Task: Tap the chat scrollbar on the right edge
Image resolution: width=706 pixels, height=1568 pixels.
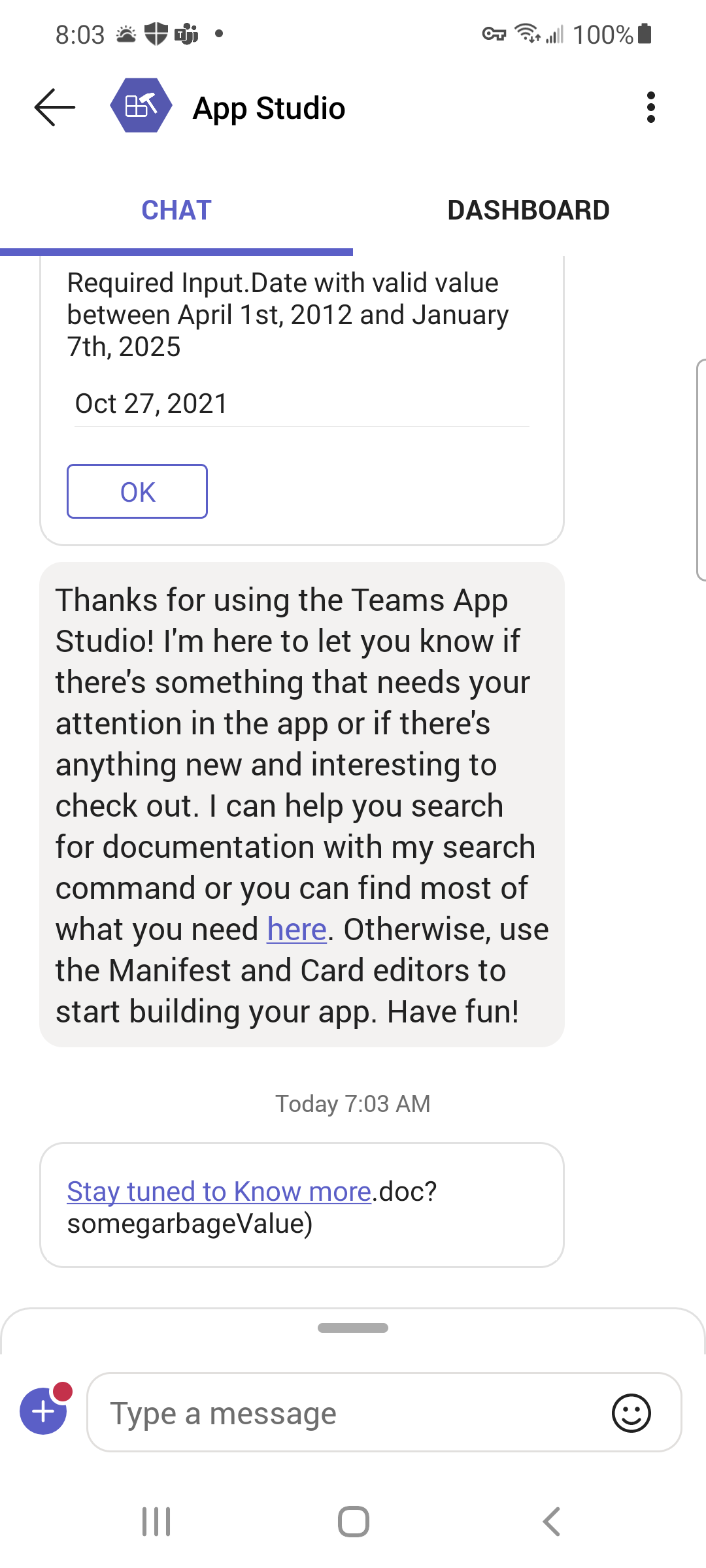Action: 700,470
